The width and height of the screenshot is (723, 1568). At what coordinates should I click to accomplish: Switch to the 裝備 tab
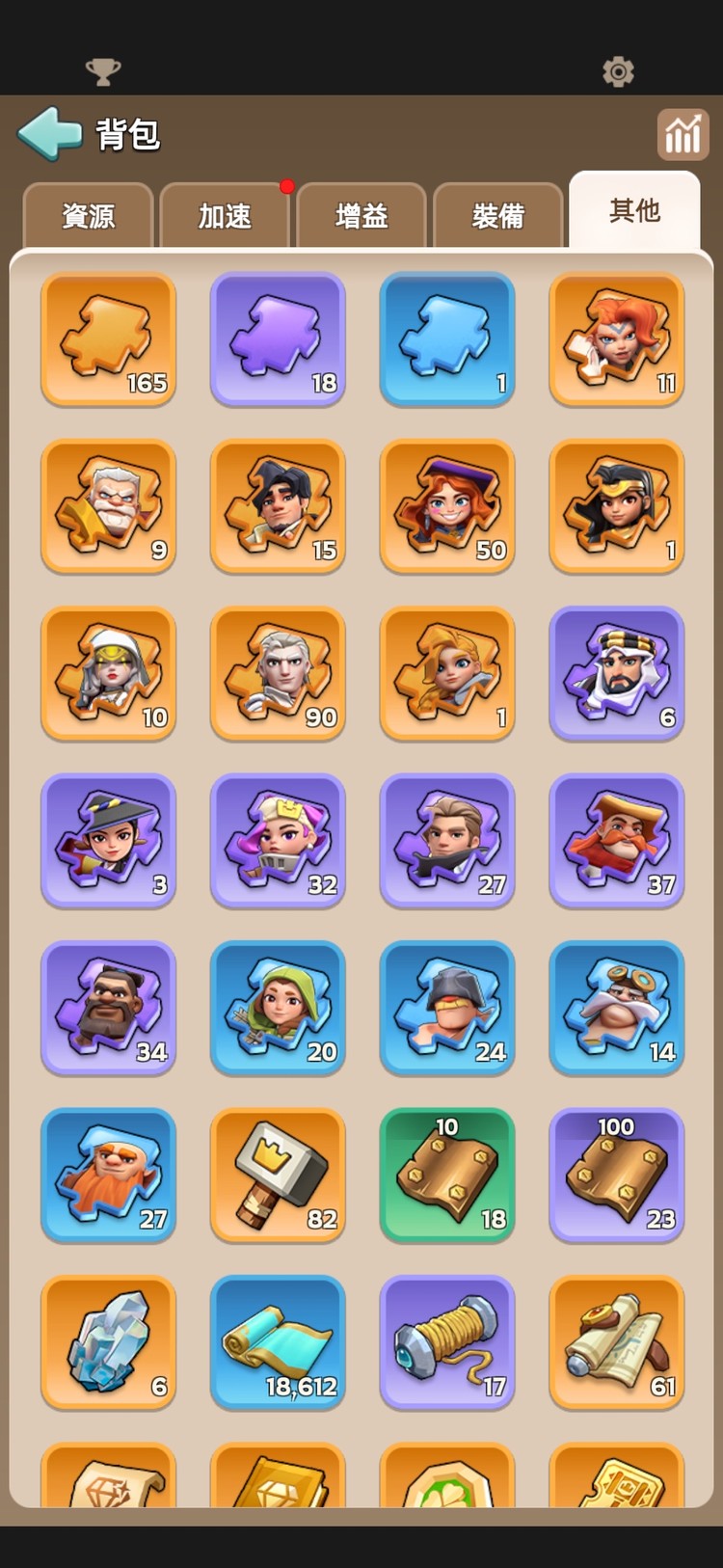click(x=498, y=216)
